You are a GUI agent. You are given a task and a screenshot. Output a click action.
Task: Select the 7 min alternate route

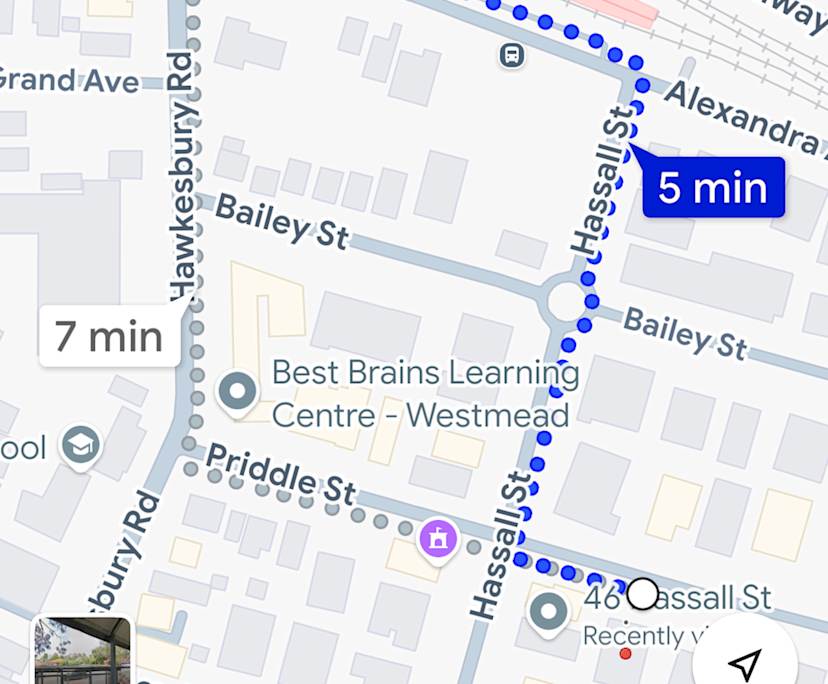(x=109, y=337)
